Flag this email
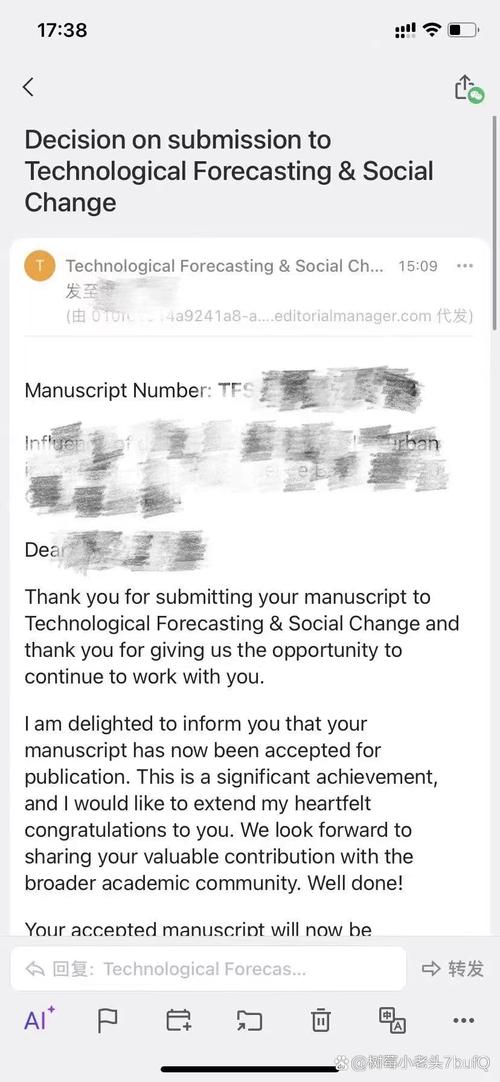This screenshot has width=500, height=1082. click(x=108, y=1020)
